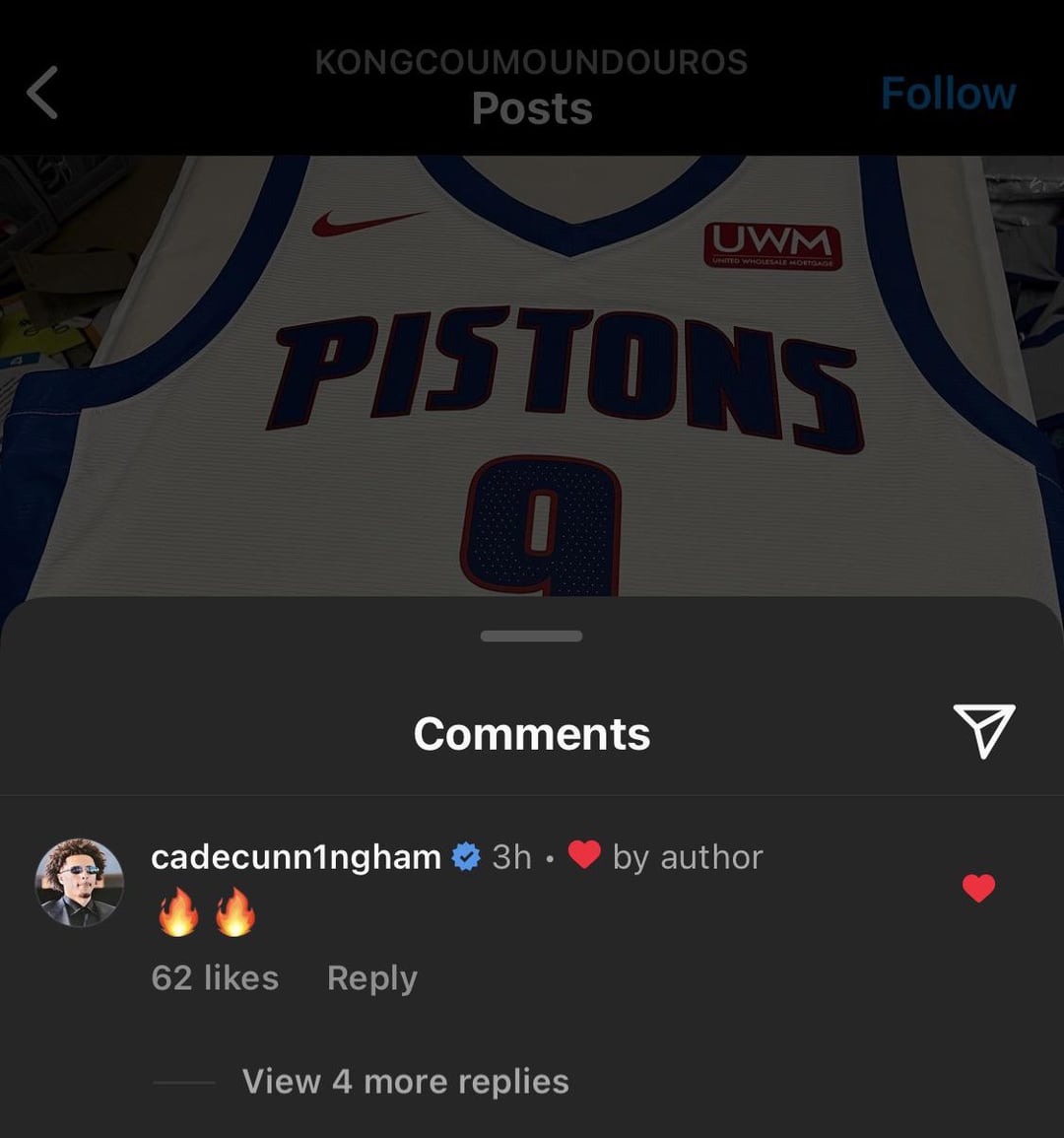Go back using the top-left arrow

coord(42,93)
